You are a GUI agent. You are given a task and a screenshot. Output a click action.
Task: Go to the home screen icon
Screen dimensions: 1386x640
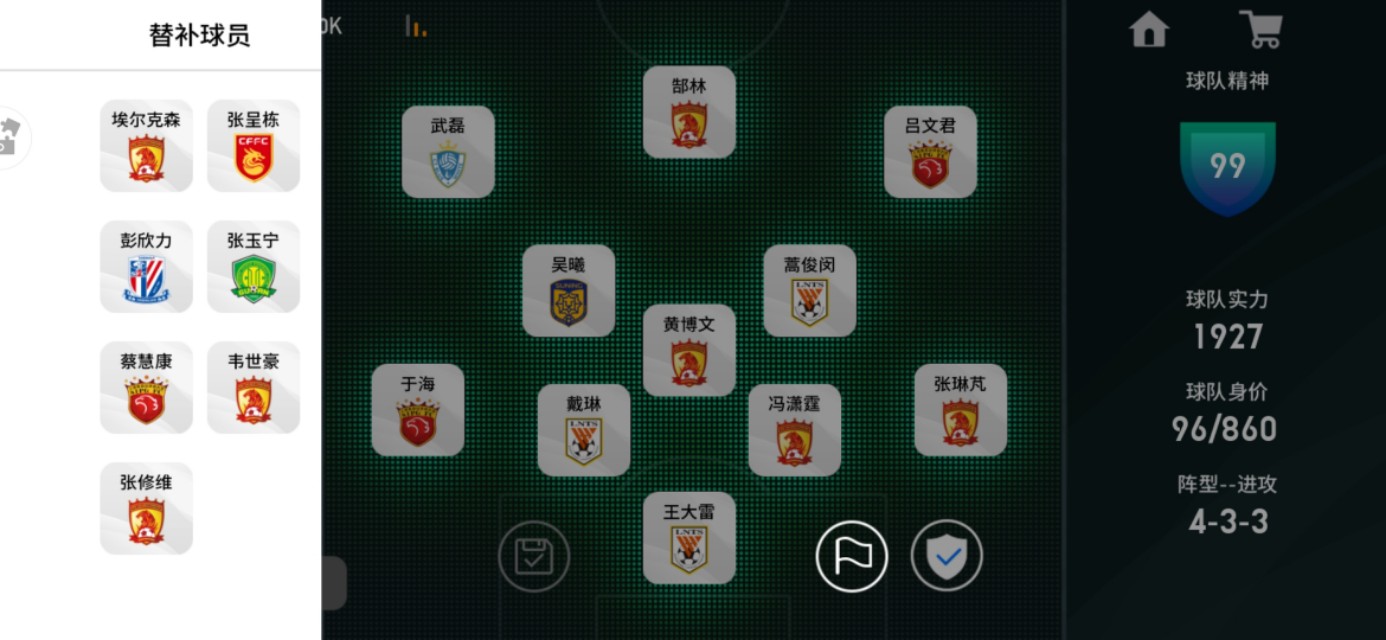[x=1149, y=30]
